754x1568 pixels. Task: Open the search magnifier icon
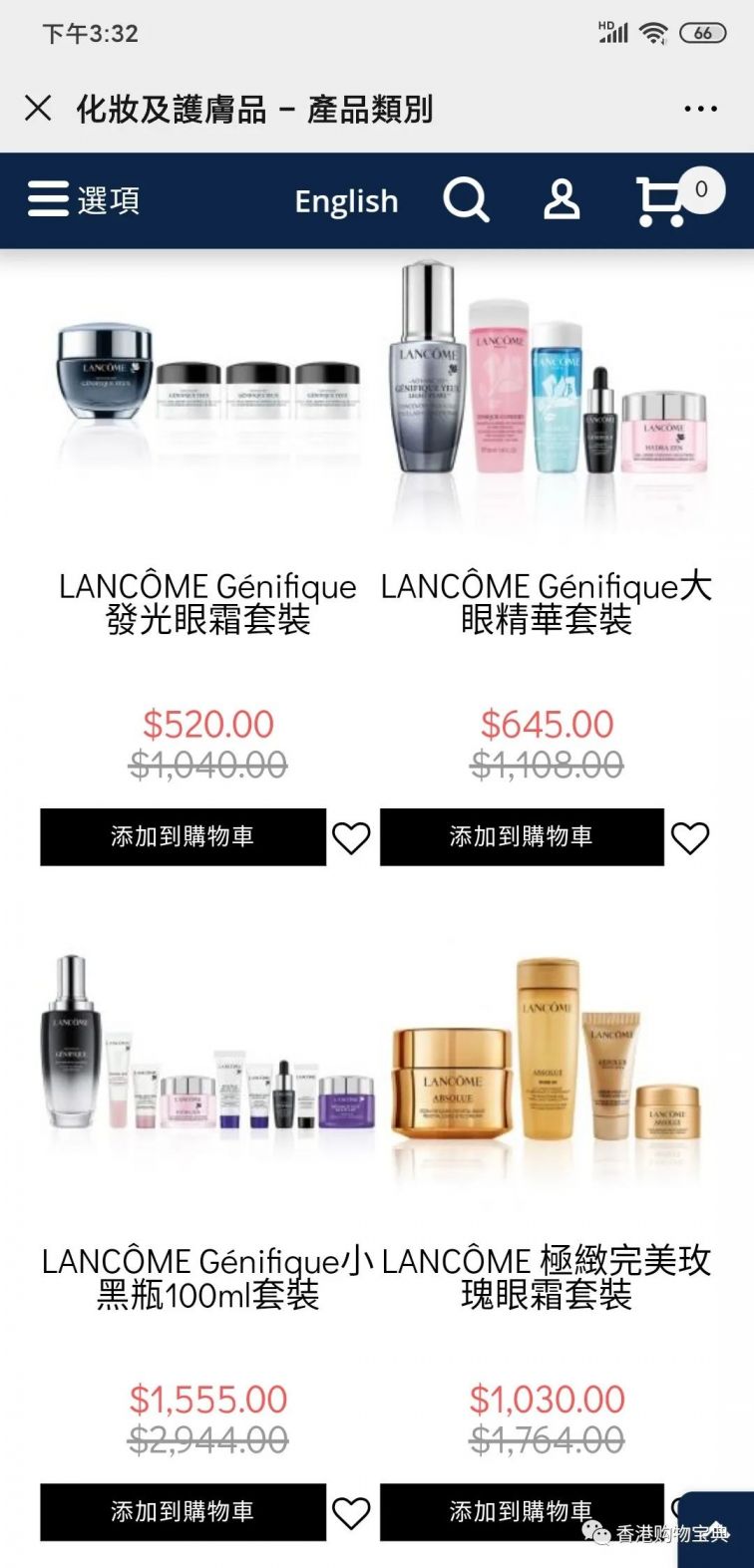[466, 199]
